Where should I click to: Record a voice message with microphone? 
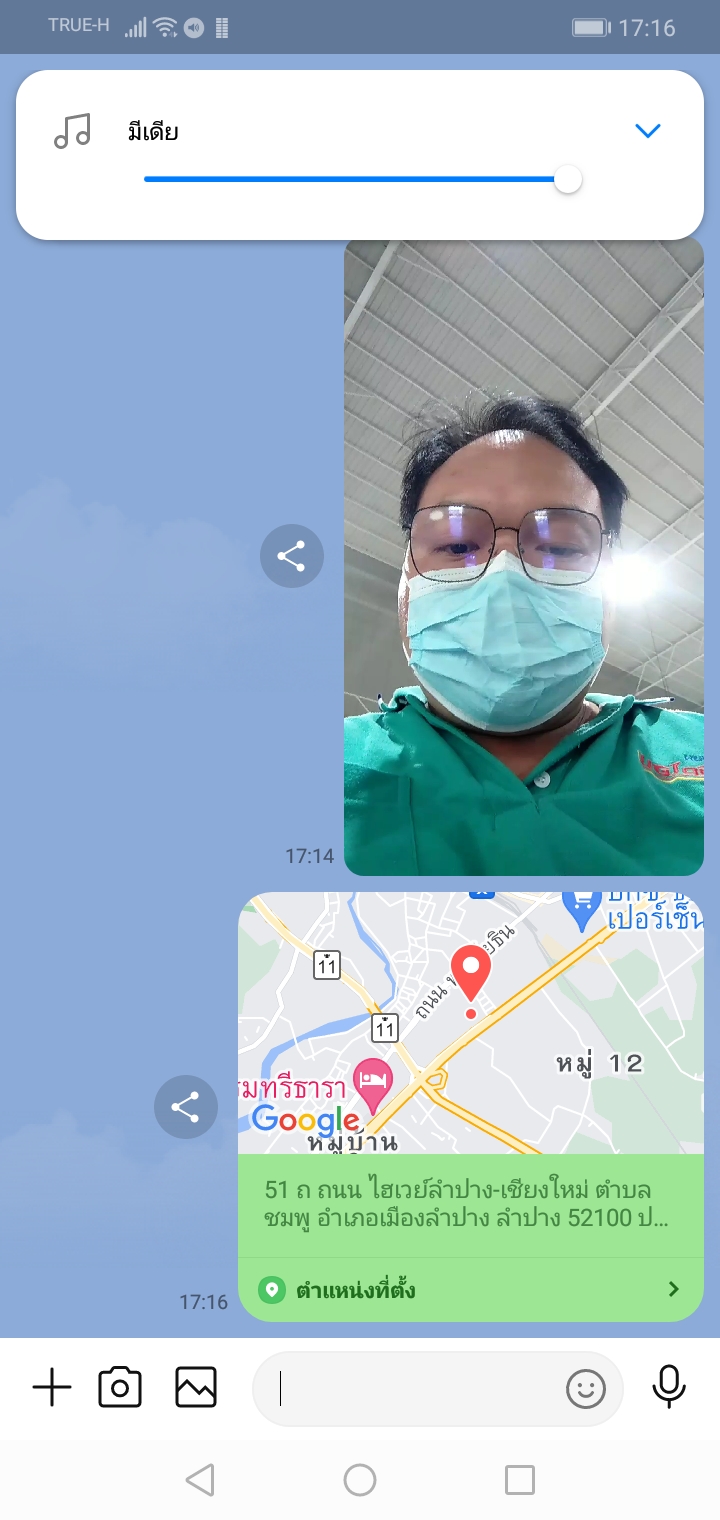[669, 1388]
